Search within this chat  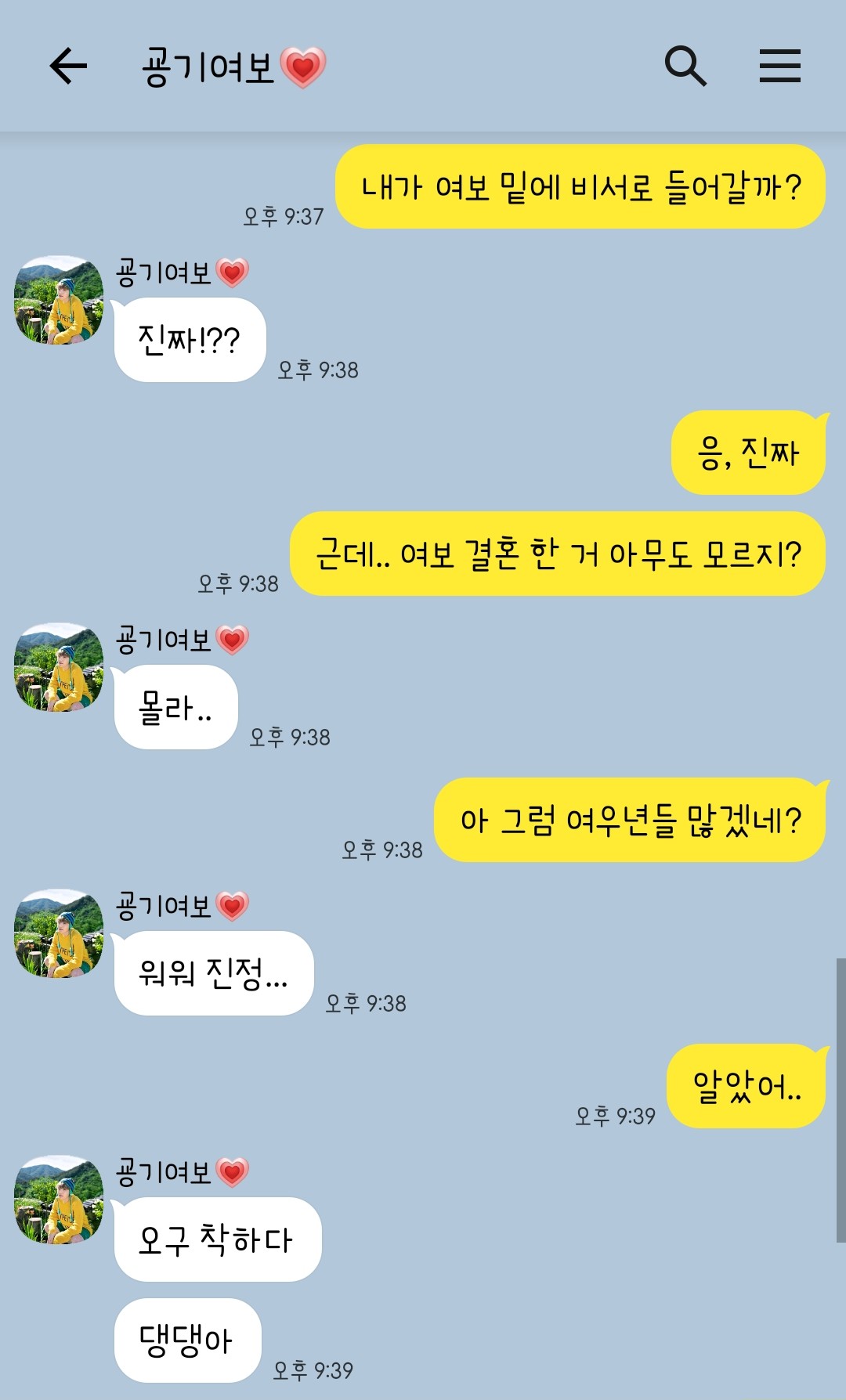(x=685, y=66)
